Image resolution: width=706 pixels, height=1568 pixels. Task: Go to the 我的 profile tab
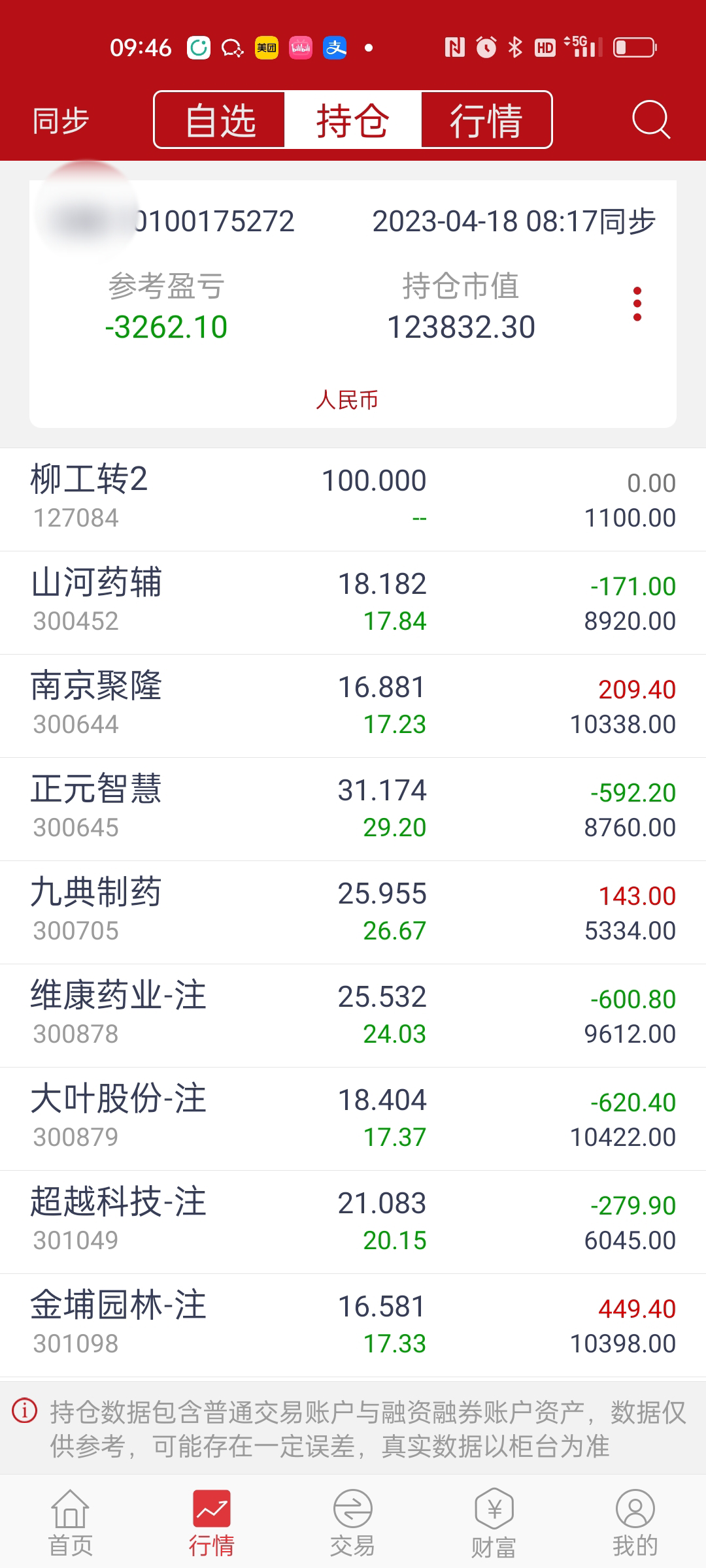[x=635, y=1522]
